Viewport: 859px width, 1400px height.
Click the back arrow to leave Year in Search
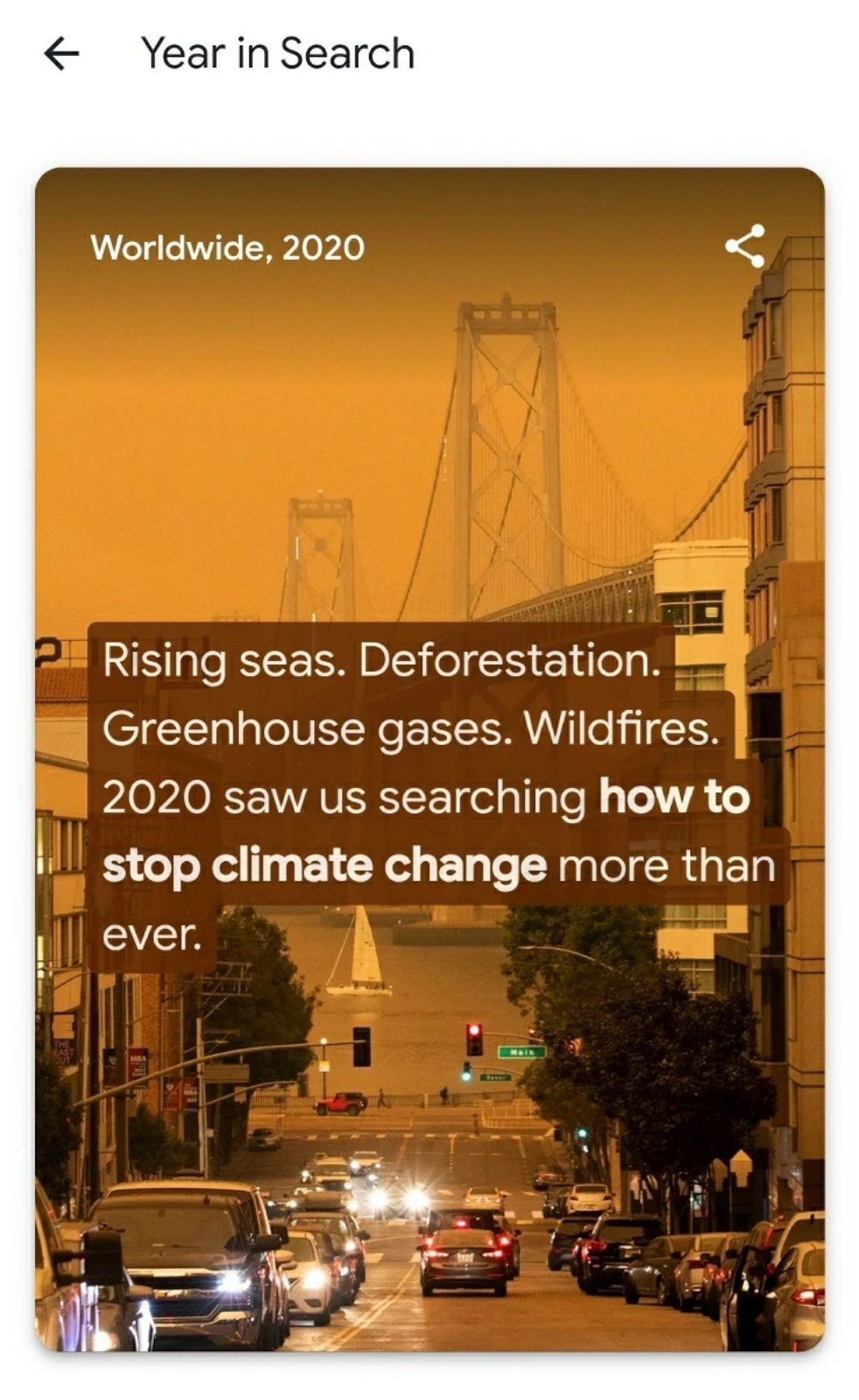61,54
